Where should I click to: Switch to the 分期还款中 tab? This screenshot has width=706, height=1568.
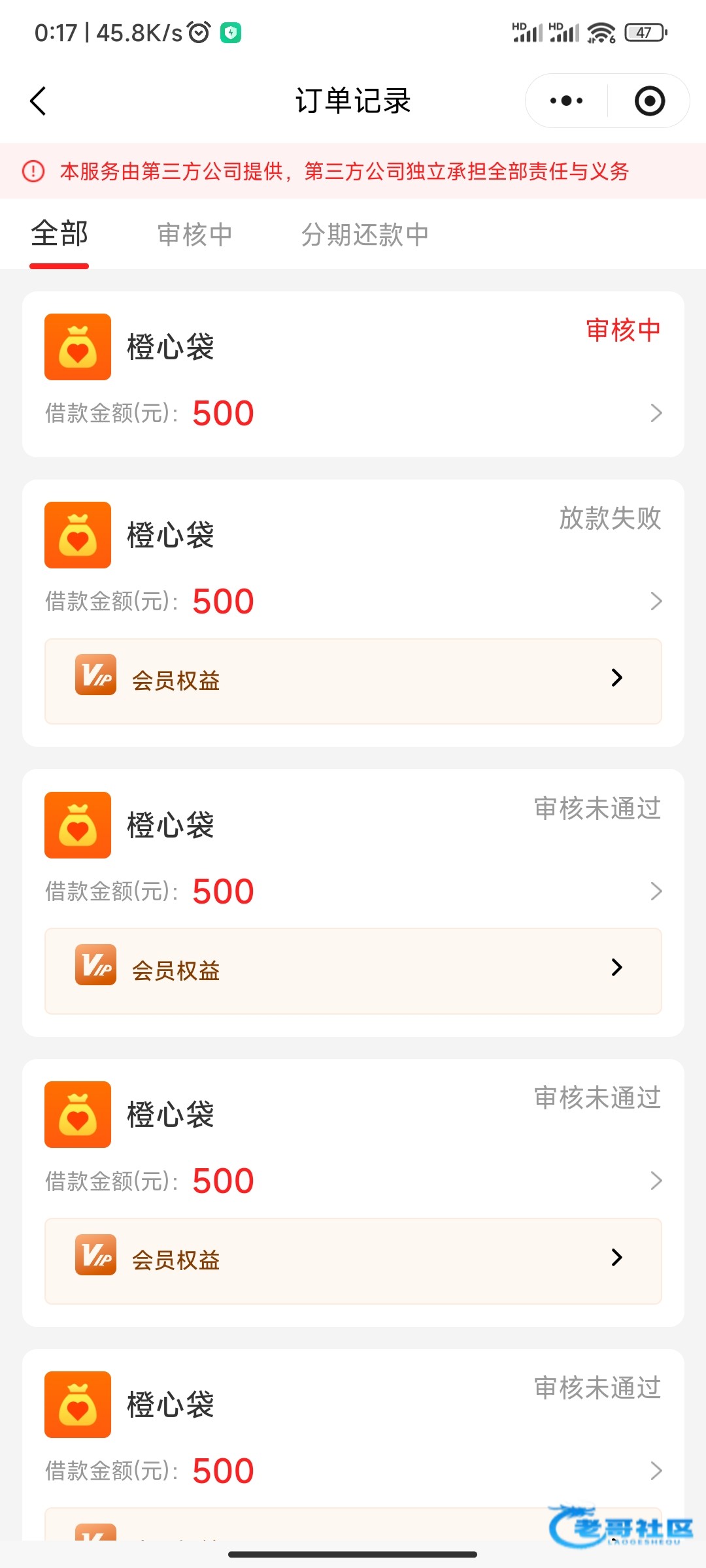tap(365, 235)
